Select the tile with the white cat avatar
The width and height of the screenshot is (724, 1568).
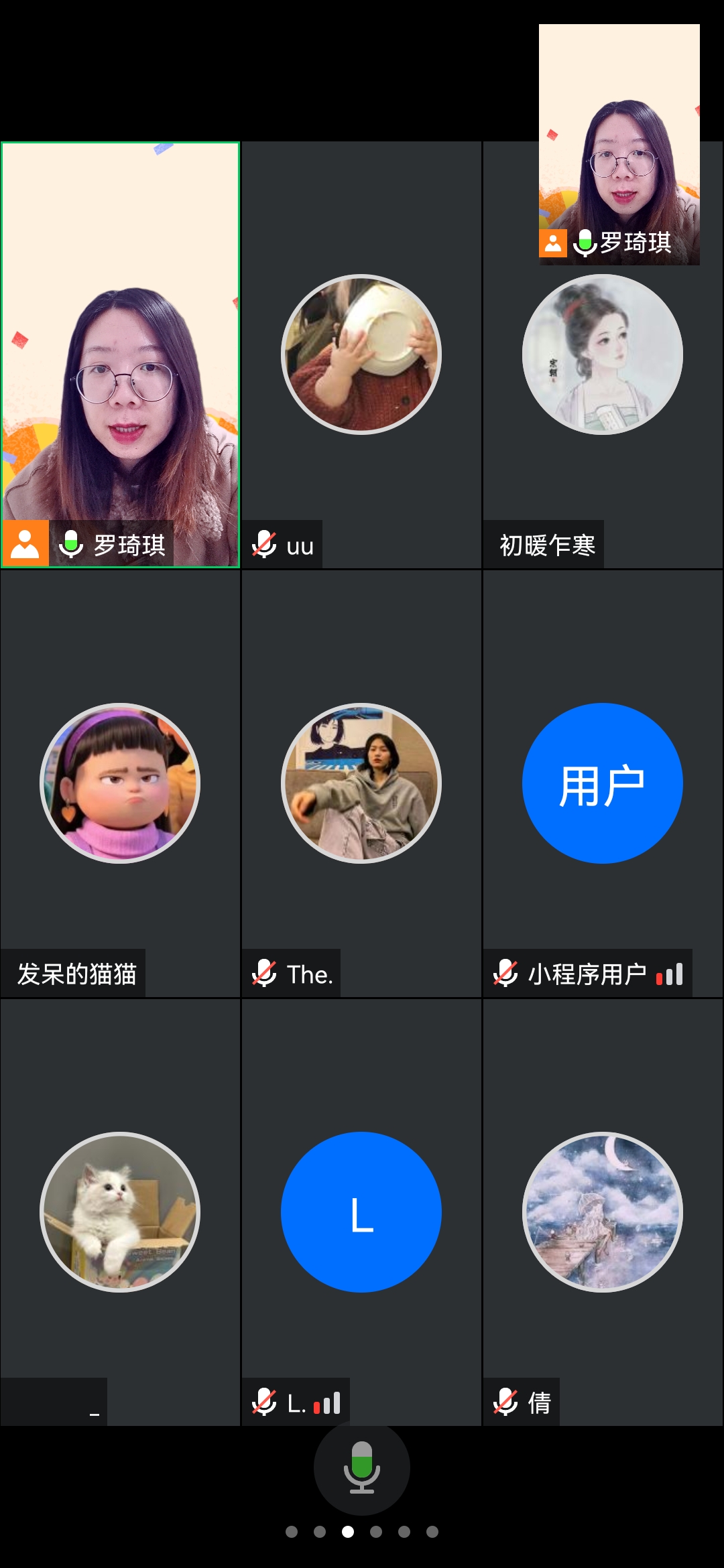click(x=121, y=1212)
